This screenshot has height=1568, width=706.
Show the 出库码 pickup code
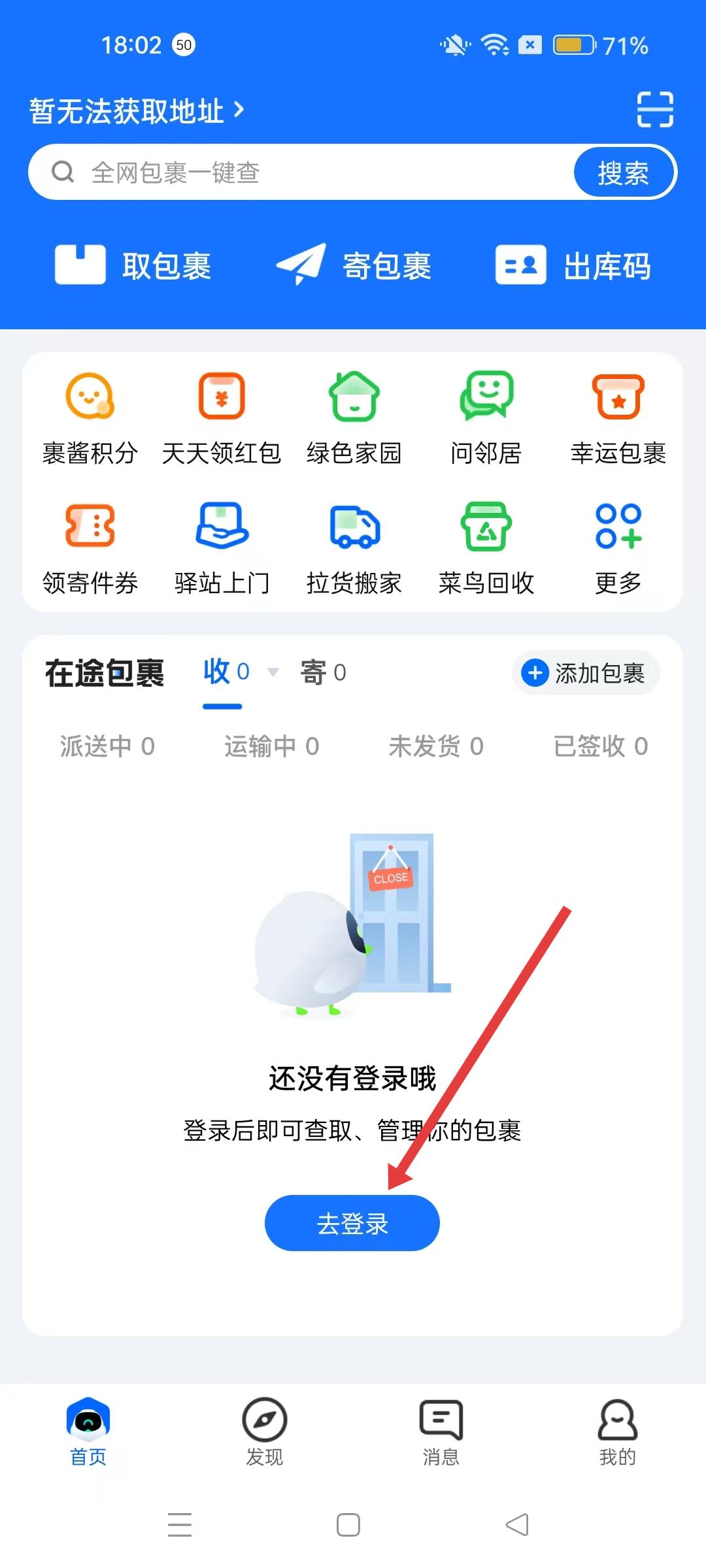(573, 266)
